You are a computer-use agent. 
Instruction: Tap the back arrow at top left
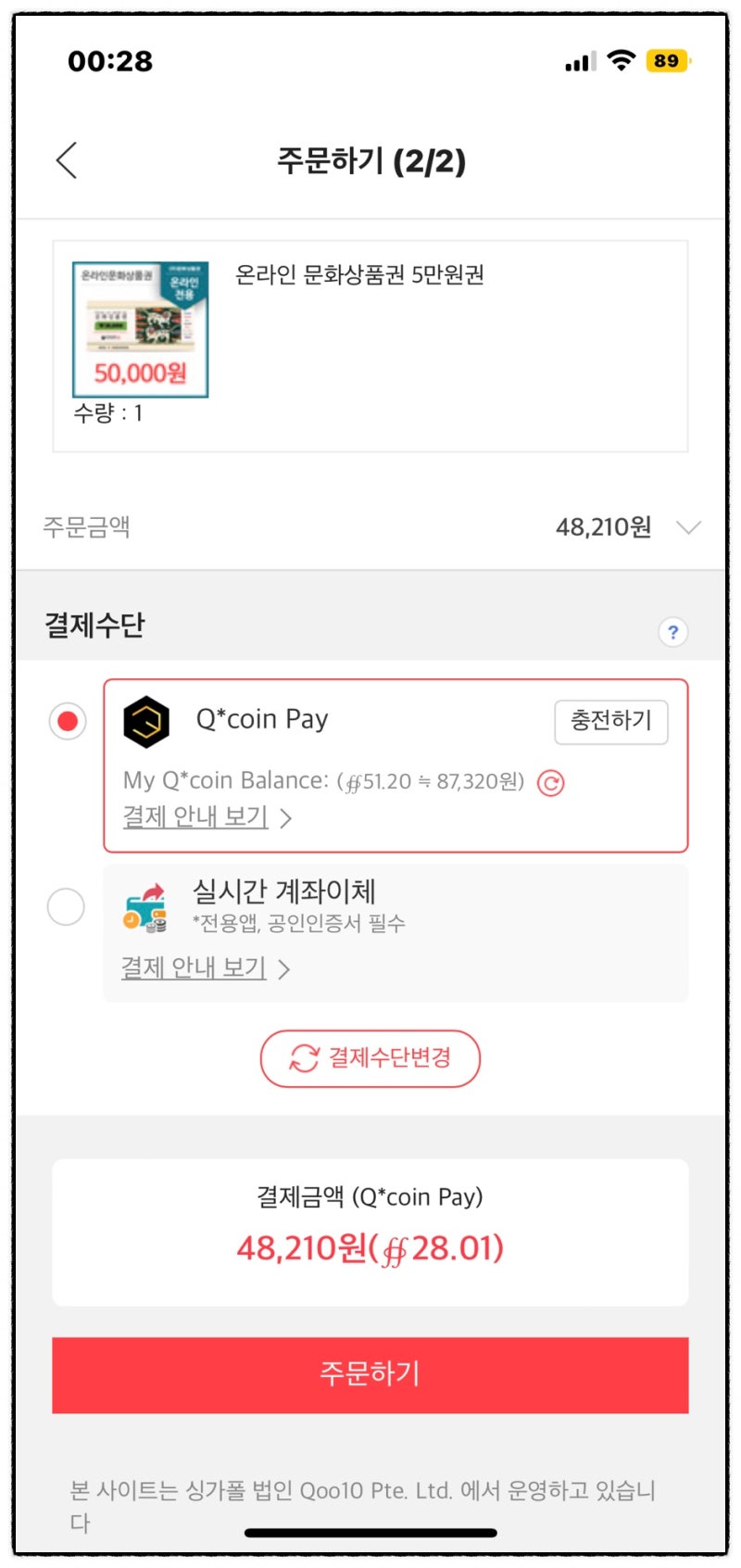(x=65, y=159)
